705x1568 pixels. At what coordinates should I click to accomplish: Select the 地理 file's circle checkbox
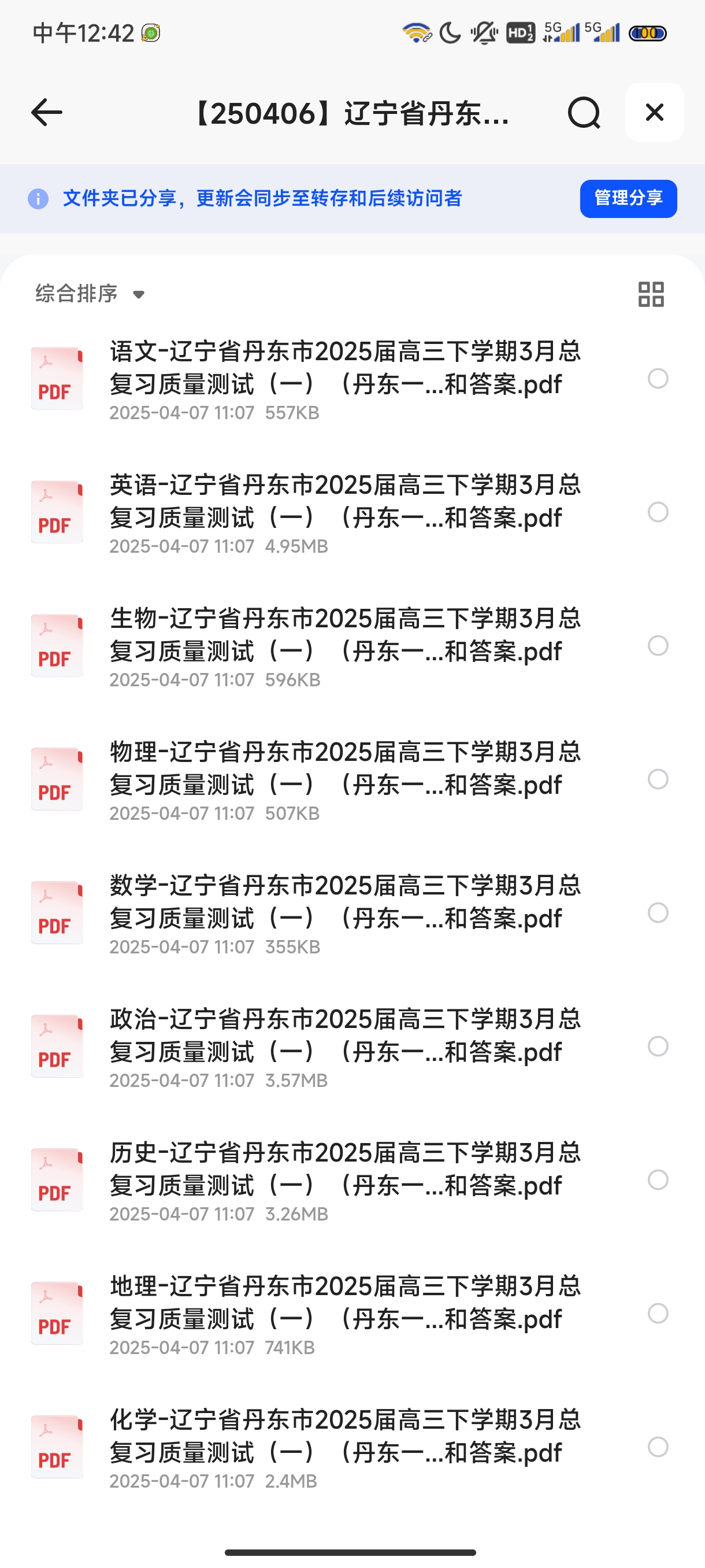(x=658, y=1313)
